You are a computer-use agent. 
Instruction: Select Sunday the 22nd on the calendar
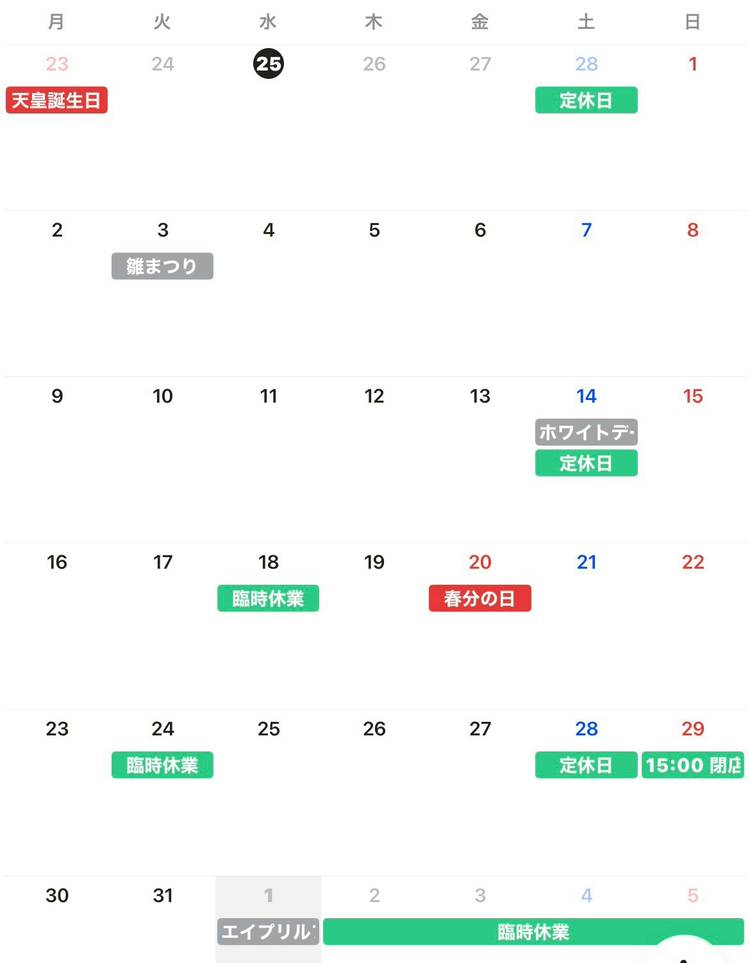[693, 563]
